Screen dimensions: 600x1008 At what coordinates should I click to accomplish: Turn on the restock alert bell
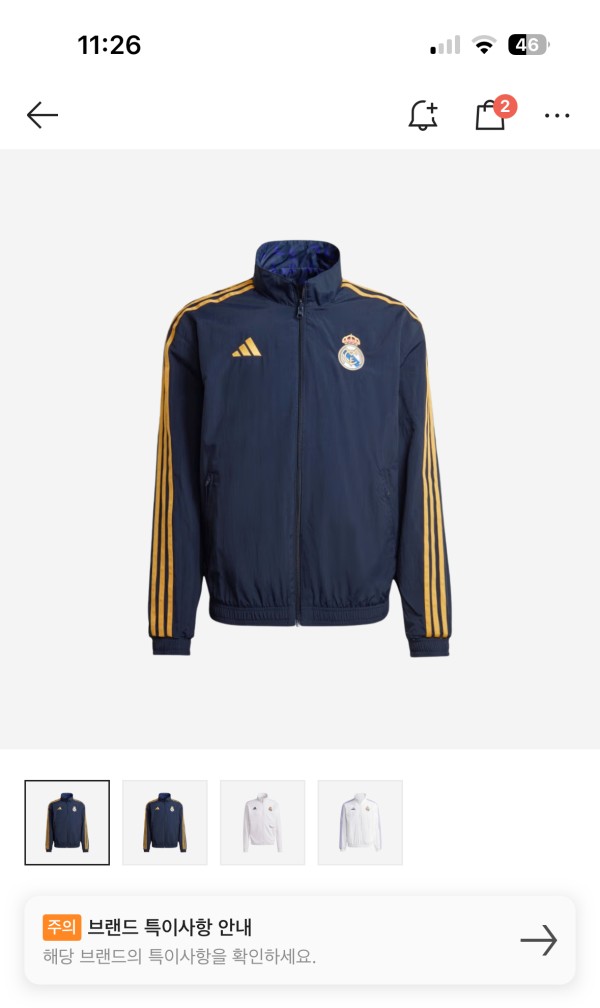click(x=423, y=116)
